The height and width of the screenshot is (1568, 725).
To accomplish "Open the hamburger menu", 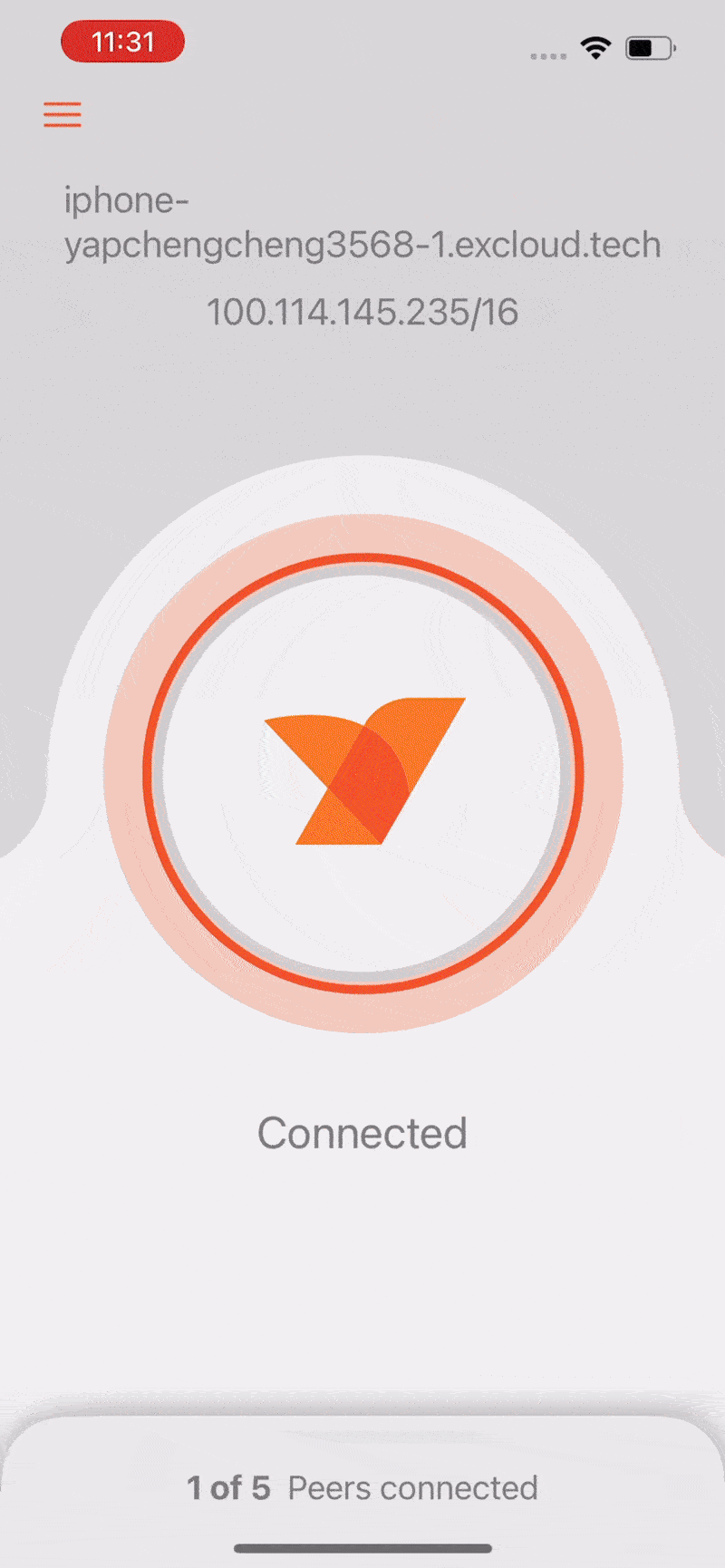I will click(x=63, y=114).
